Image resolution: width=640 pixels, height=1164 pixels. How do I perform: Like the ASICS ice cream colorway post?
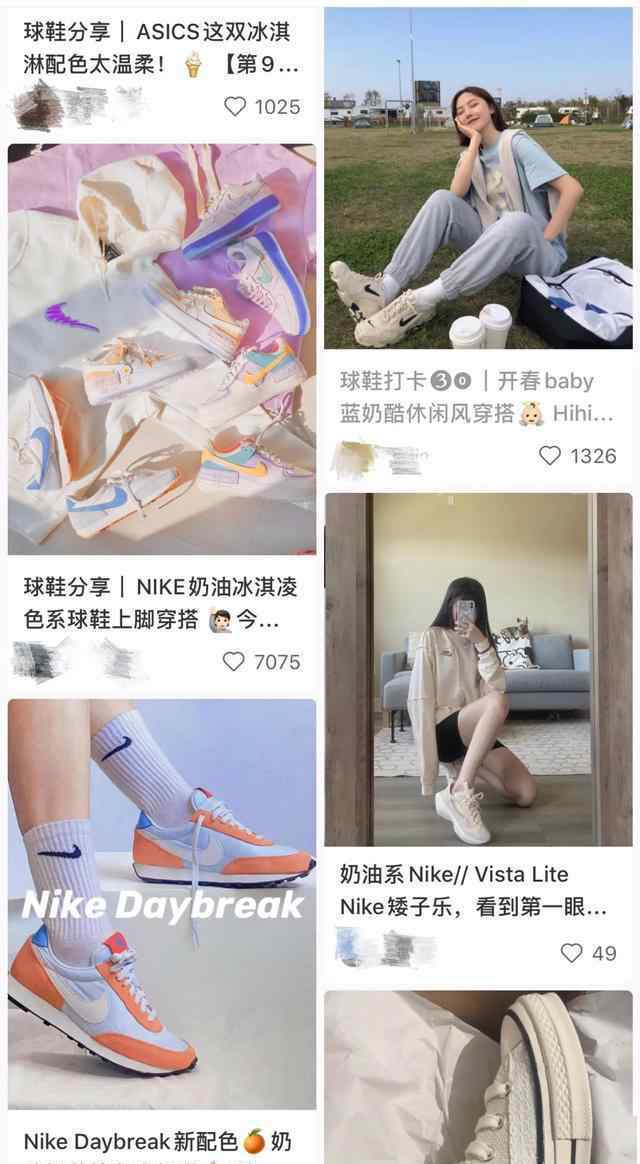tap(235, 106)
